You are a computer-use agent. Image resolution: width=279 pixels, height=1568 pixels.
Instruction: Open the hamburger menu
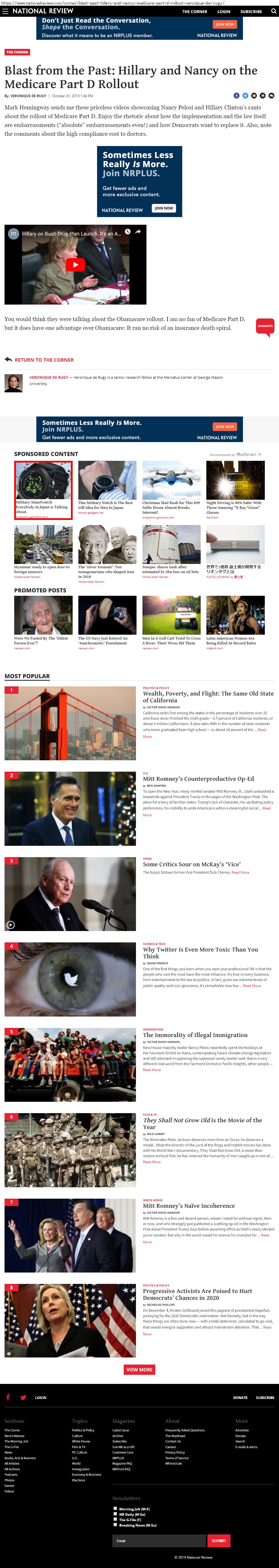coord(5,11)
